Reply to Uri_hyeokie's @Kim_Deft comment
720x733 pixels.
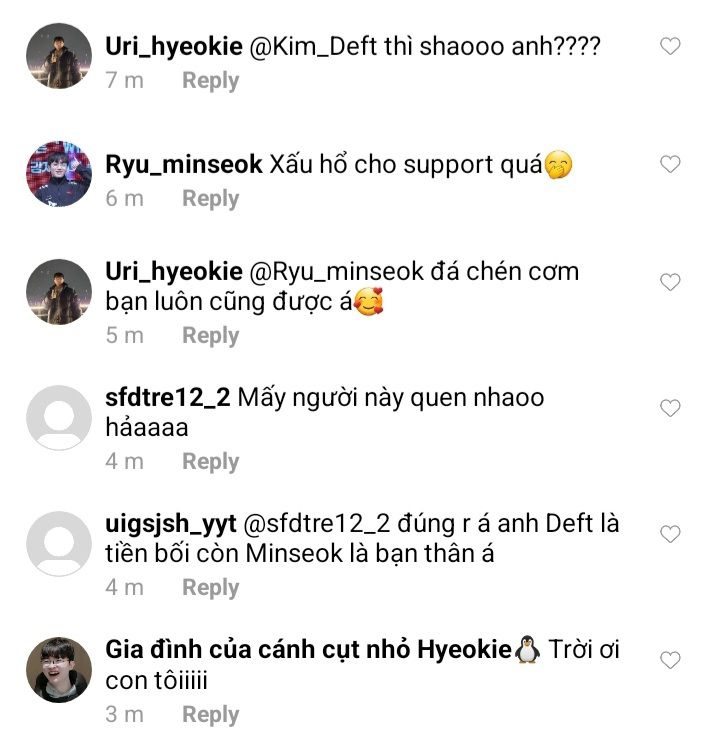[210, 81]
